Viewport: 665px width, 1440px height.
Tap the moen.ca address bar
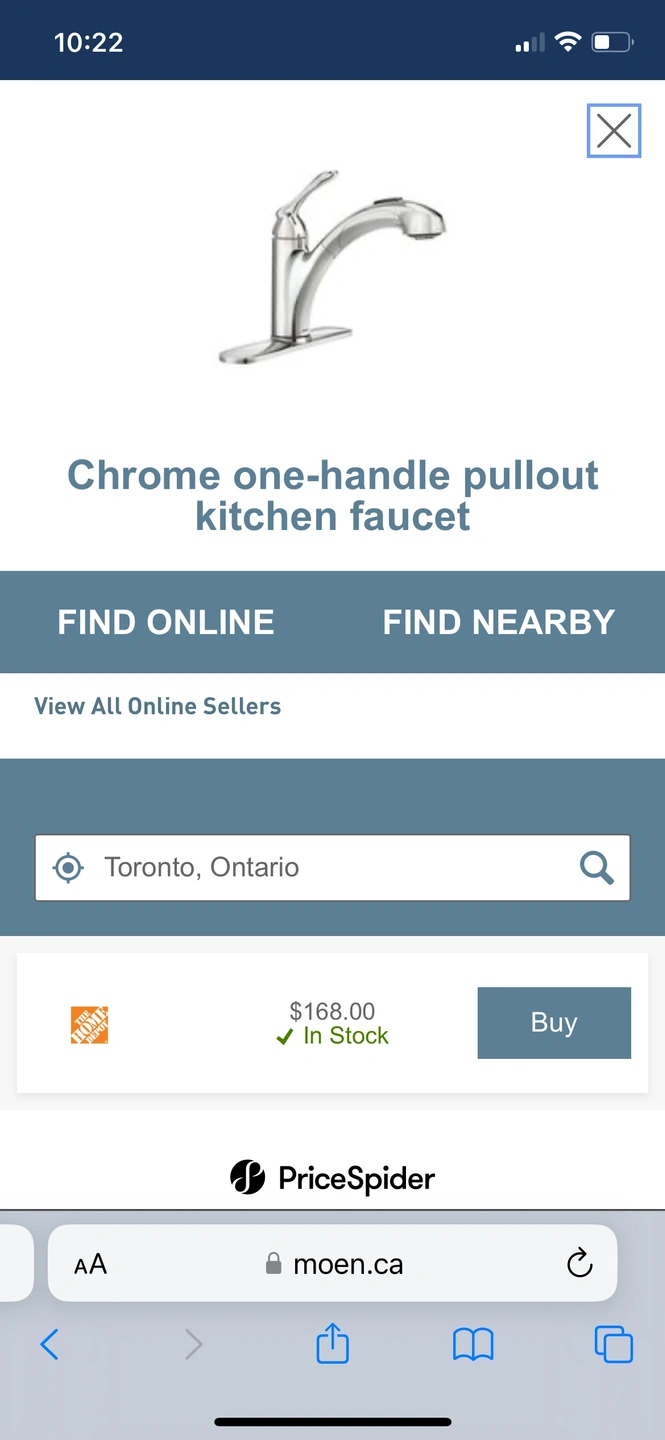coord(332,1264)
